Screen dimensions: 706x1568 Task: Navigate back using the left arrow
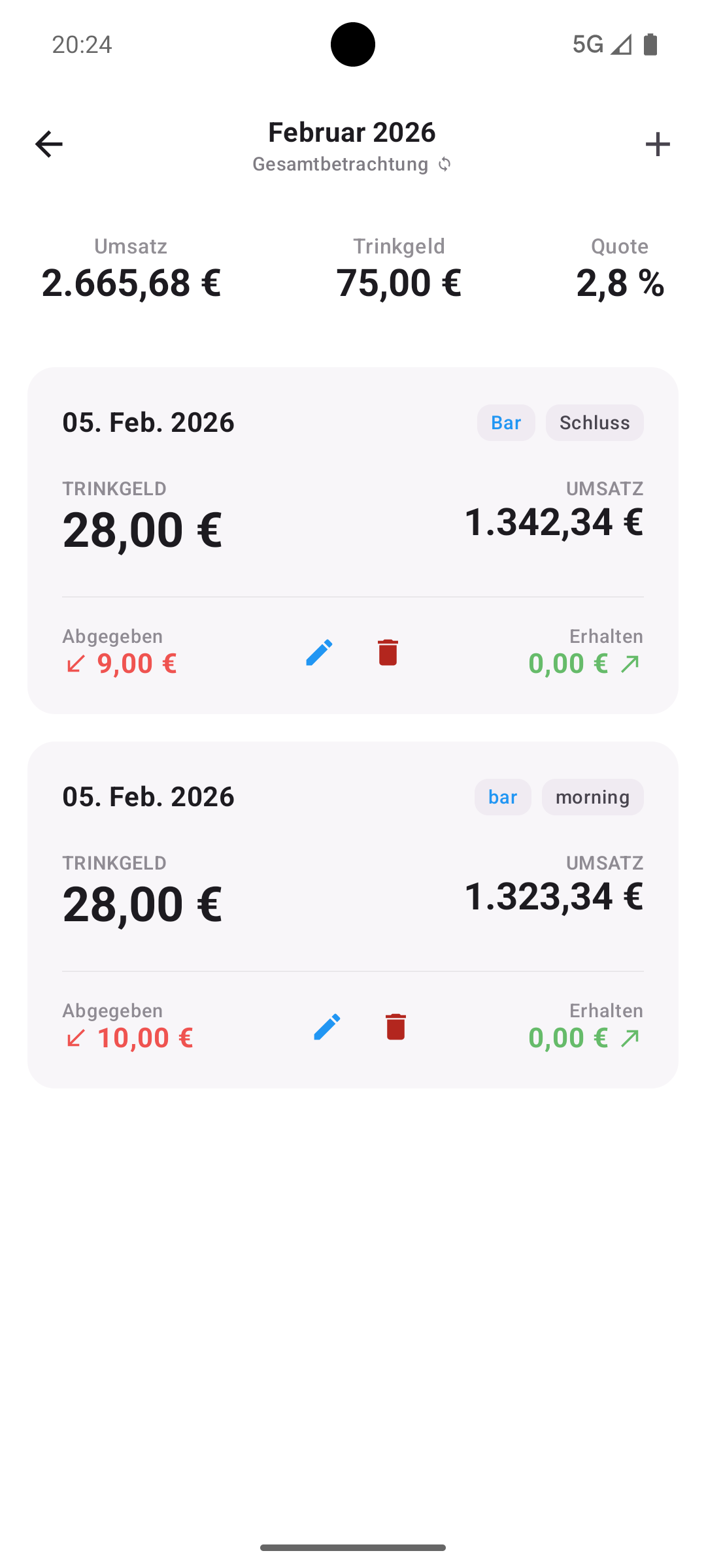point(48,144)
